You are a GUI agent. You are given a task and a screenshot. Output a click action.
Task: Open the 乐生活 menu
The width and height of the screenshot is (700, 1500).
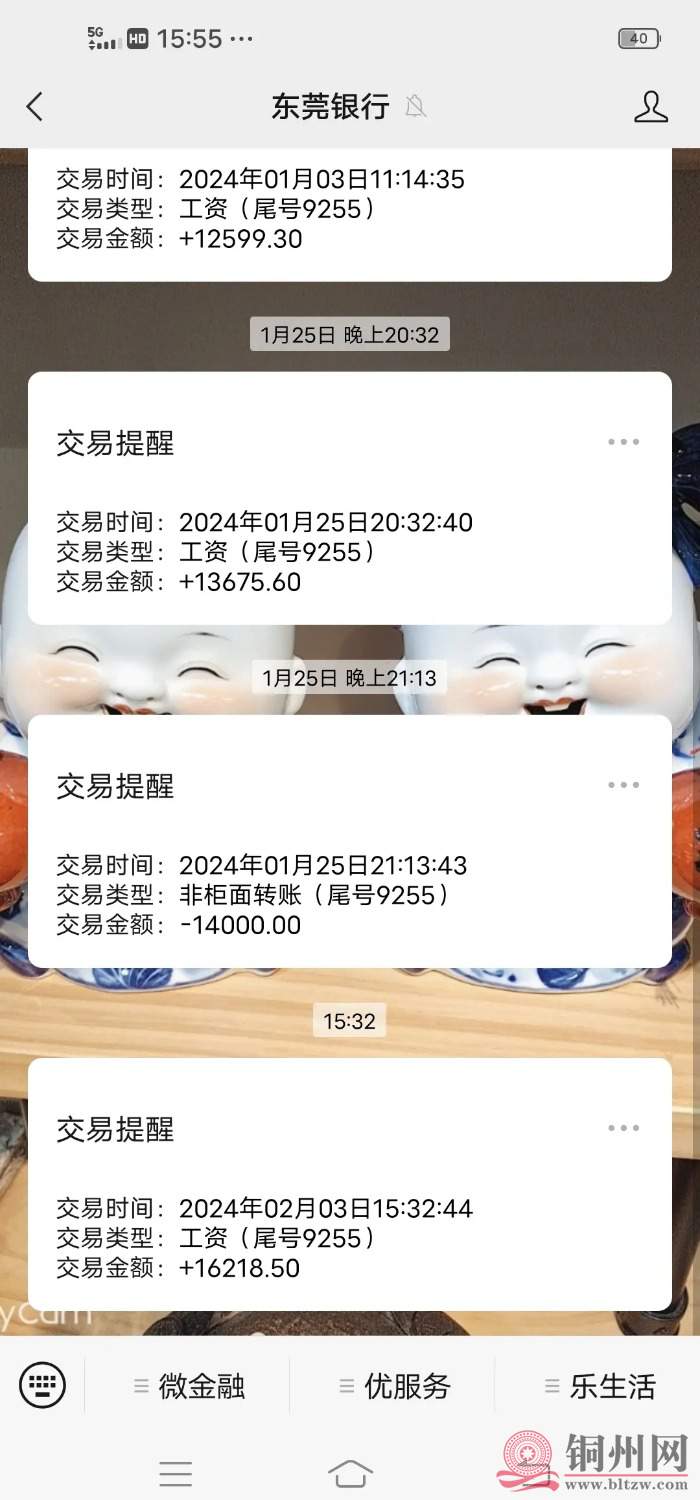600,1386
